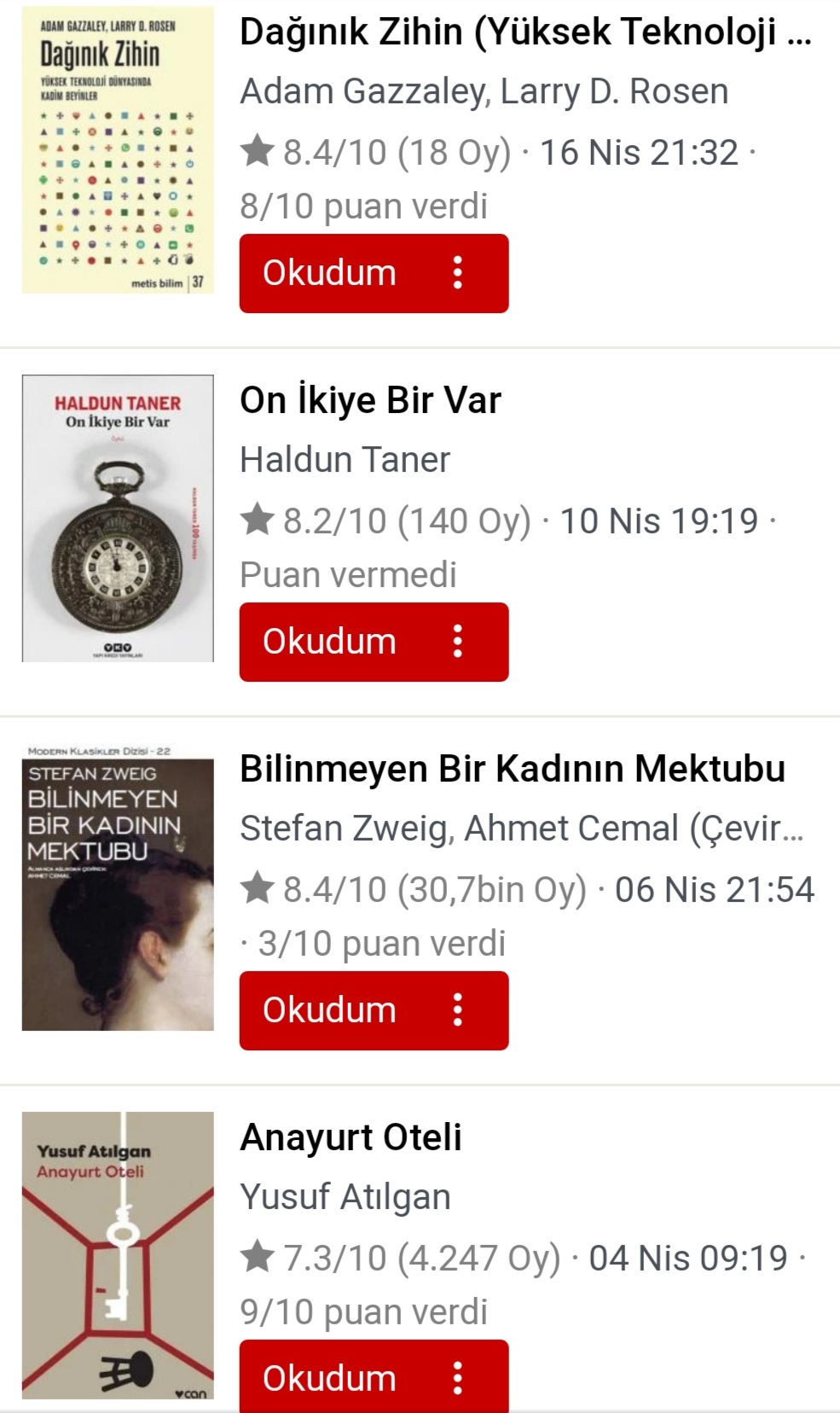Tap Okudum for Bilinmeyen Bir Kadının Mektubu
This screenshot has height=1413, width=840.
tap(330, 1010)
